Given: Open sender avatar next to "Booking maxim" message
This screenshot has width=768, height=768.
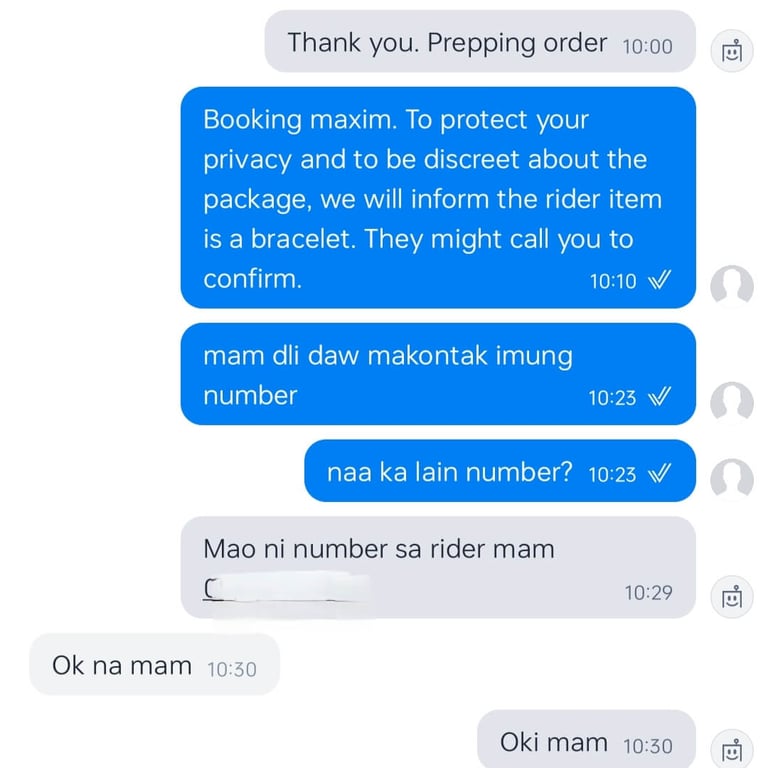Looking at the screenshot, I should click(732, 286).
